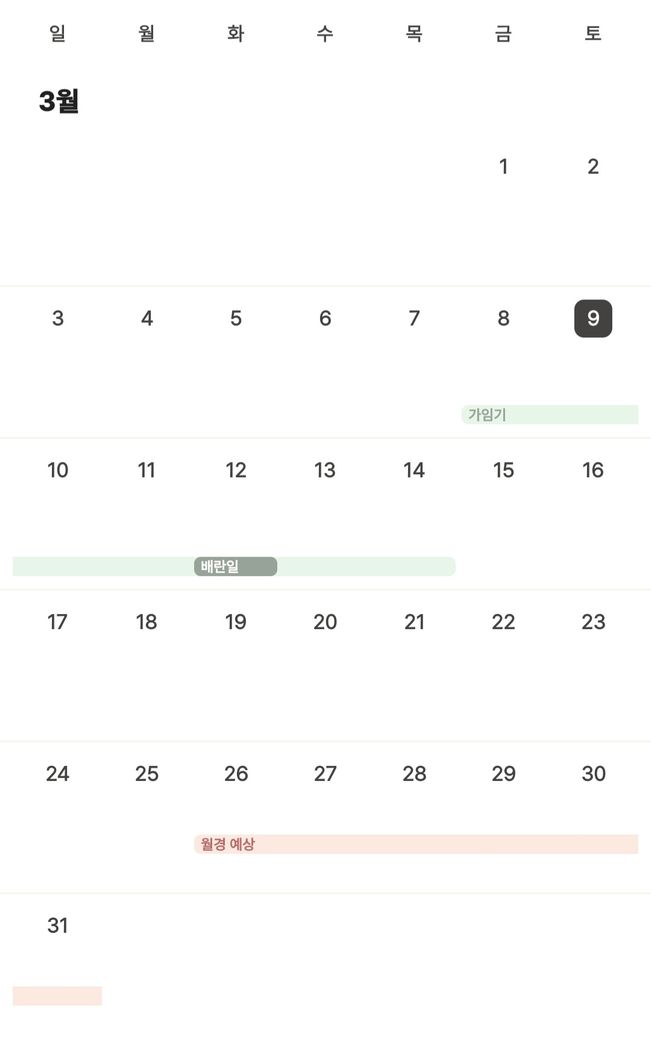Select March 17
651x1040 pixels.
coord(58,622)
